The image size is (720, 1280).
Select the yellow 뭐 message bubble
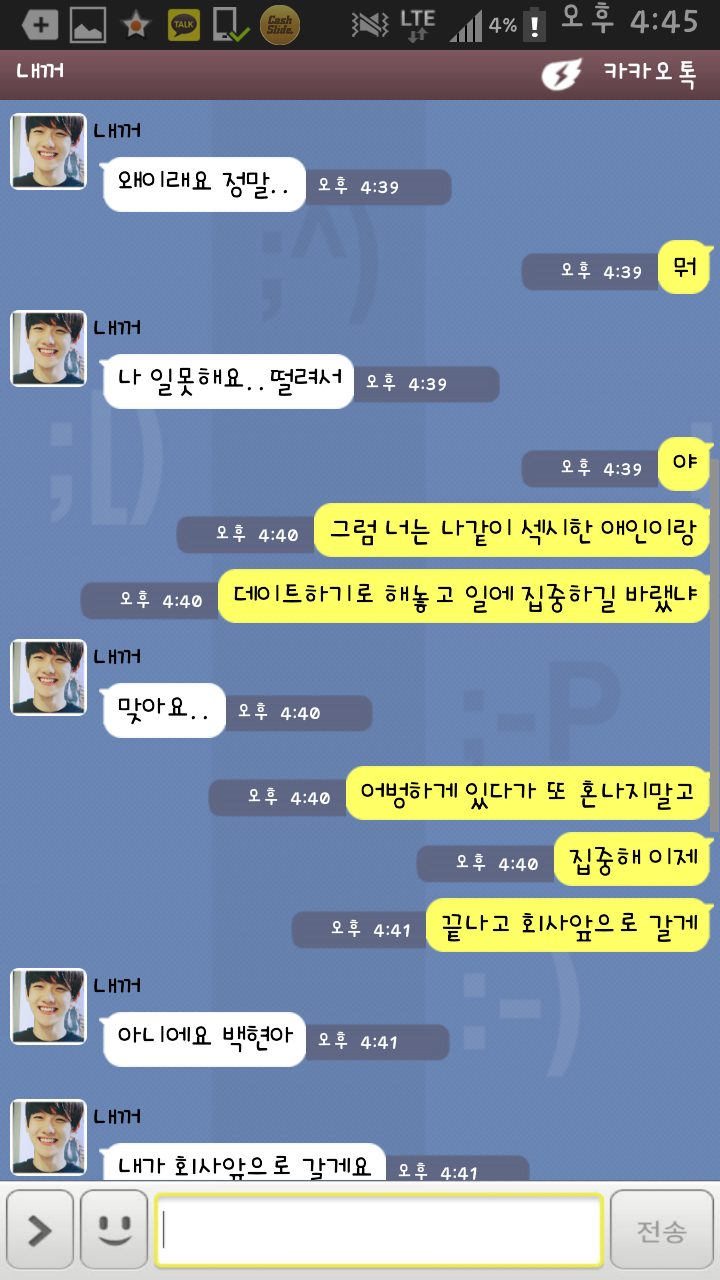pos(684,267)
